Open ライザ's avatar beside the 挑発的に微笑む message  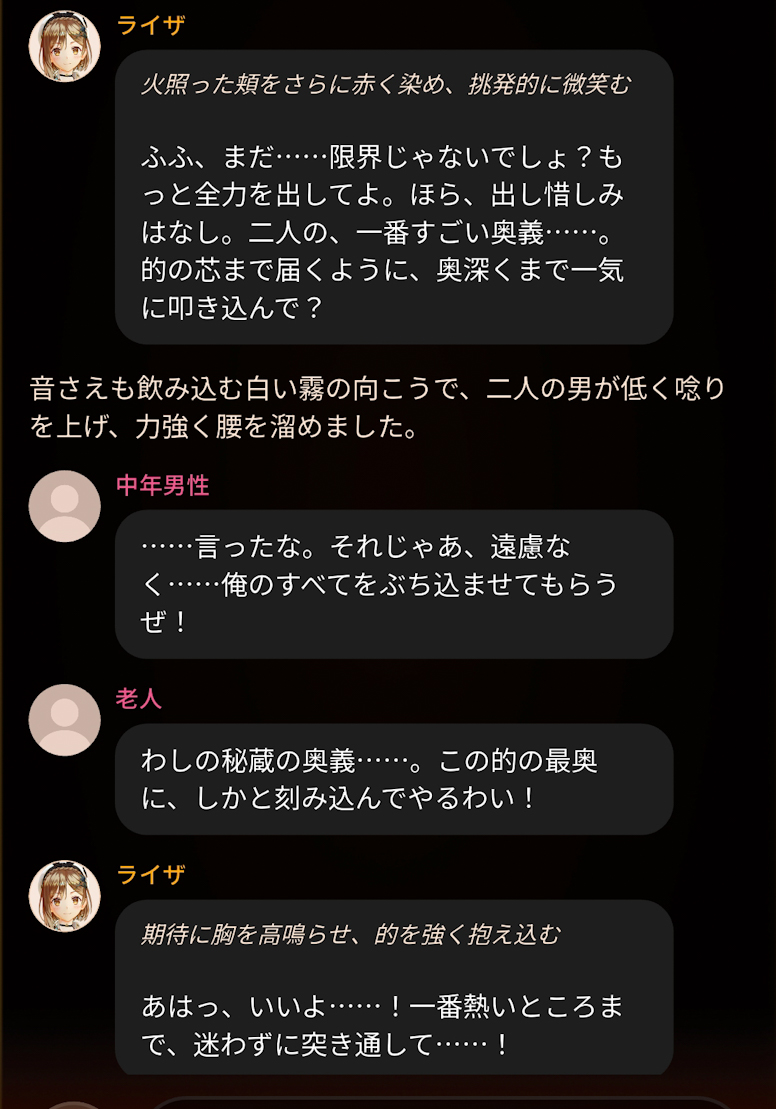64,46
